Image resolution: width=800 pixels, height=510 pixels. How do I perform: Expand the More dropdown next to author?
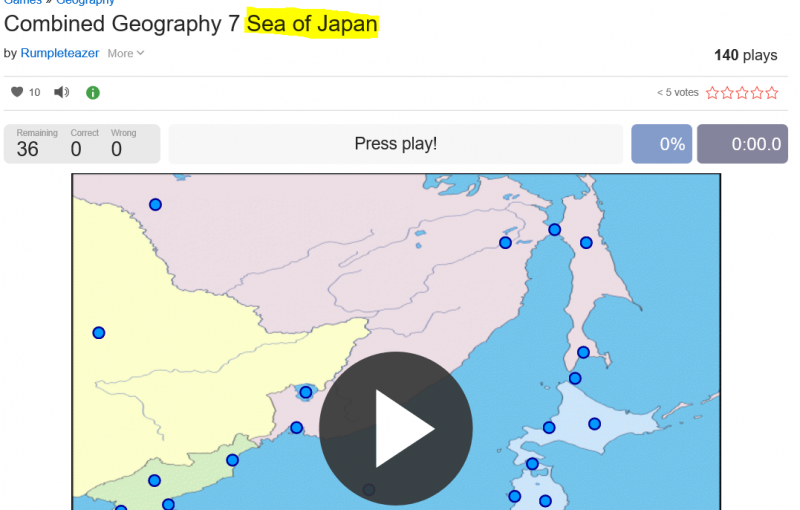pyautogui.click(x=126, y=53)
